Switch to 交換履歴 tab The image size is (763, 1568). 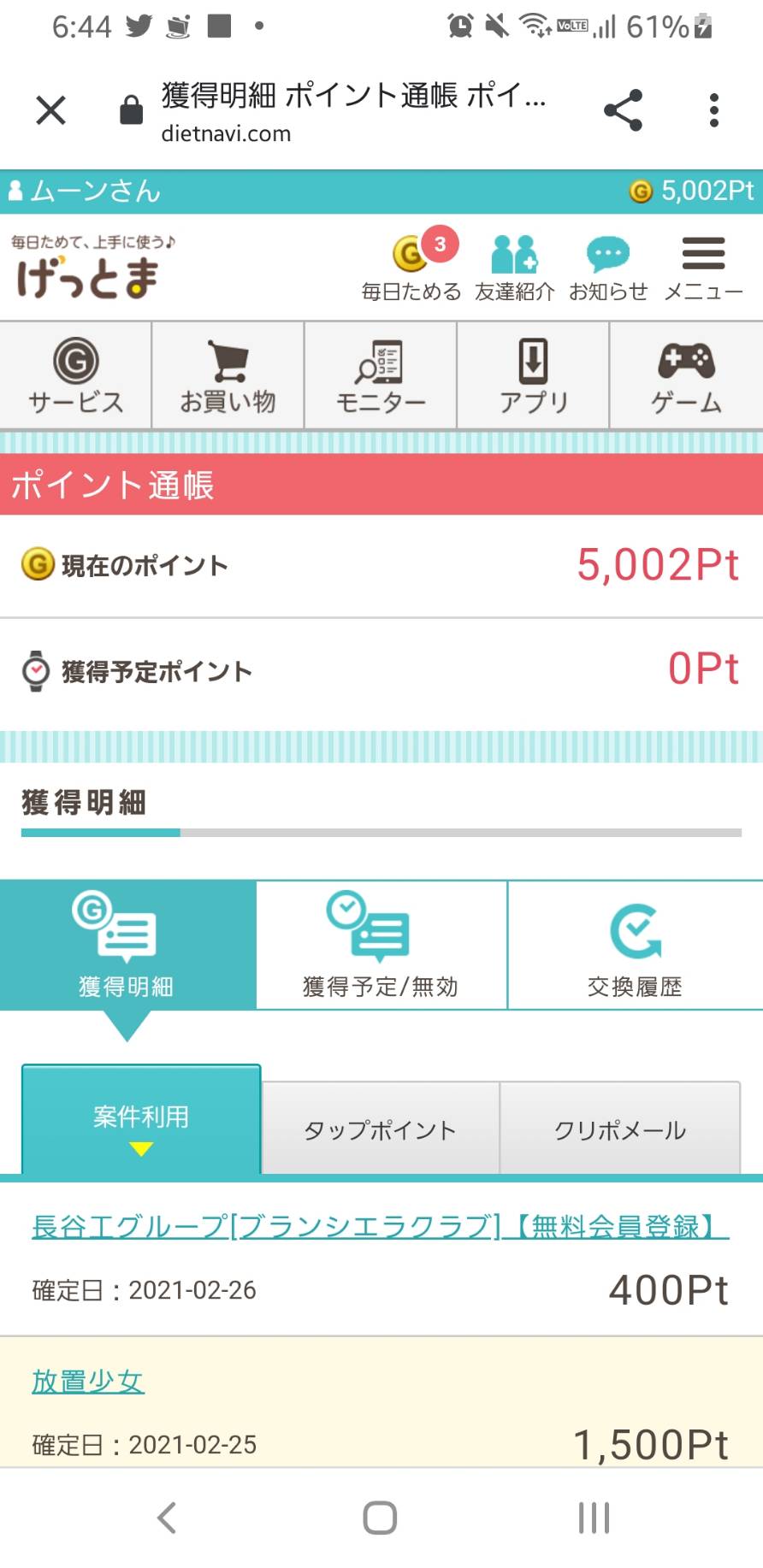pos(636,945)
